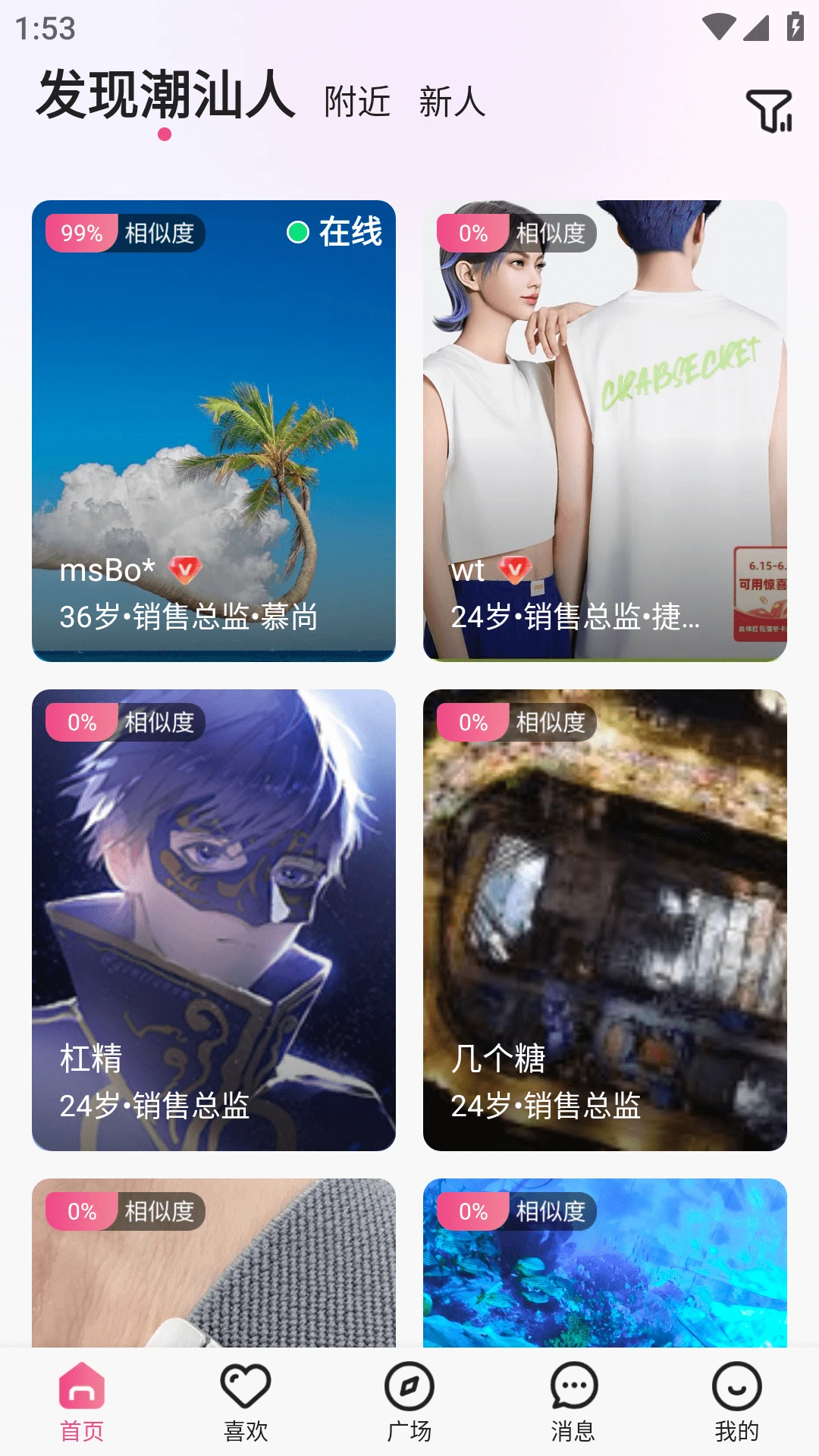Viewport: 819px width, 1456px height.
Task: Open the 我的 profile tab
Action: tap(736, 1401)
